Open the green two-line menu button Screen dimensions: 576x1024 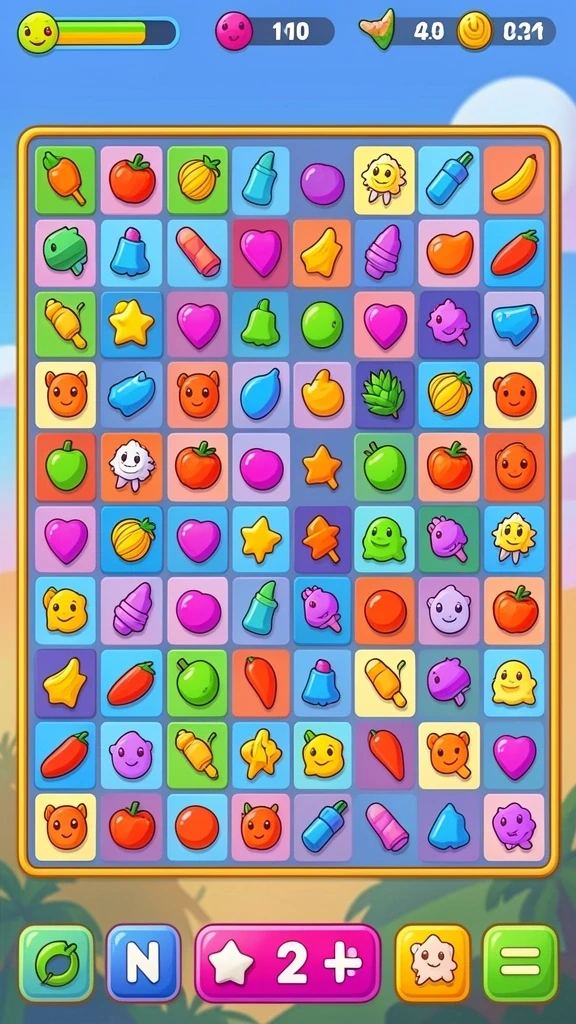pyautogui.click(x=520, y=963)
